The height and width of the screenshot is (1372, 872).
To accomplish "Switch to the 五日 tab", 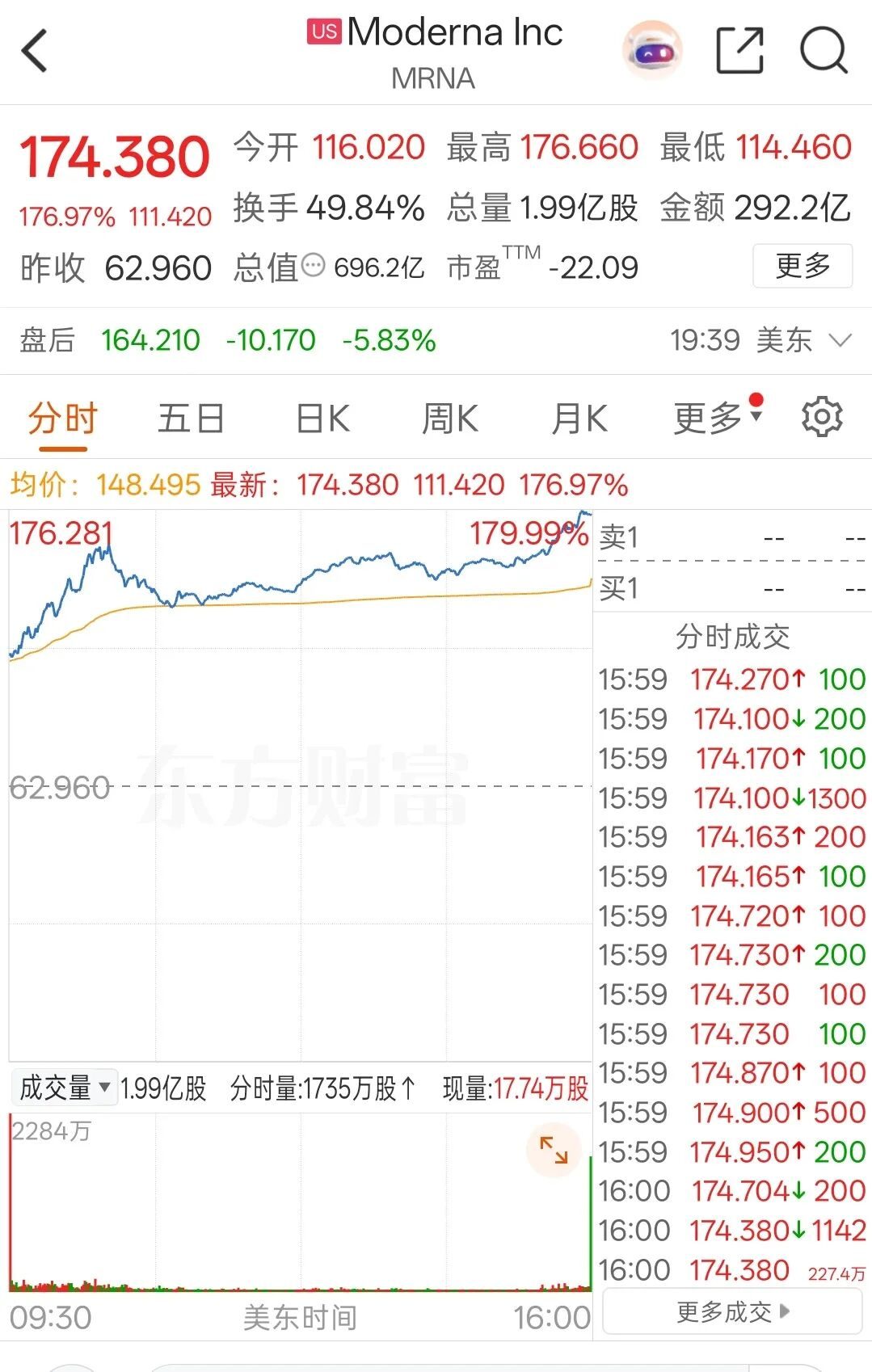I will coord(191,420).
